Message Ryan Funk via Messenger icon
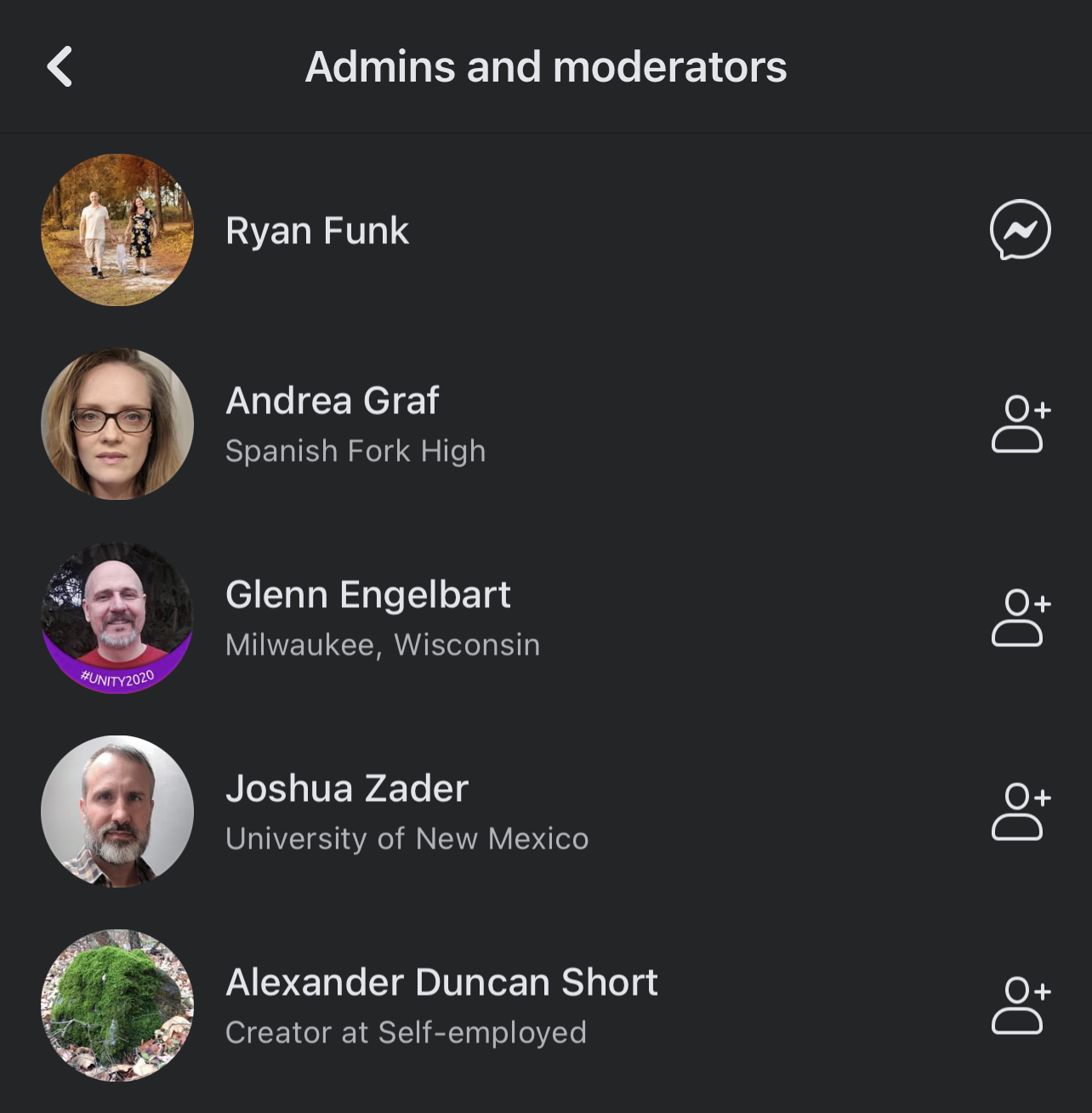The width and height of the screenshot is (1092, 1113). tap(1020, 230)
